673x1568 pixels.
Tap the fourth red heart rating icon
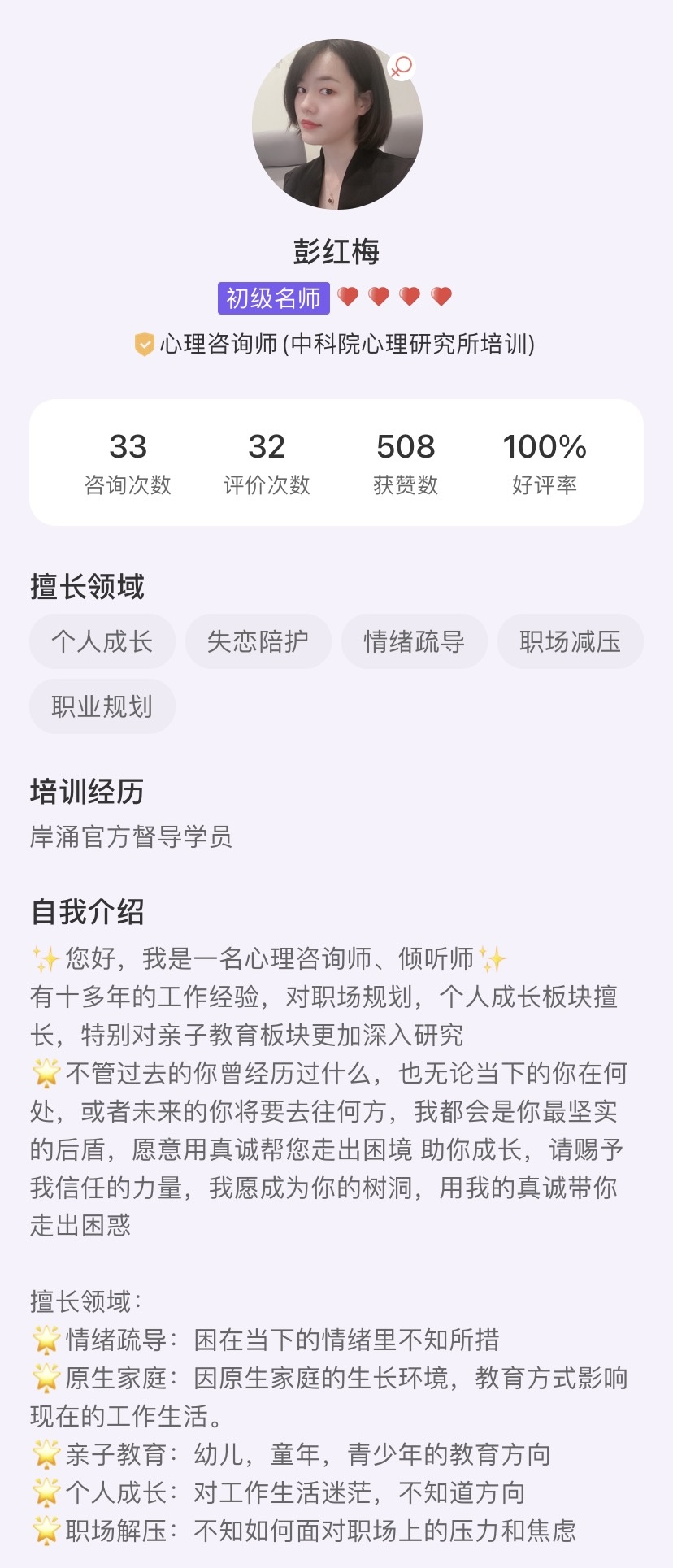[441, 297]
